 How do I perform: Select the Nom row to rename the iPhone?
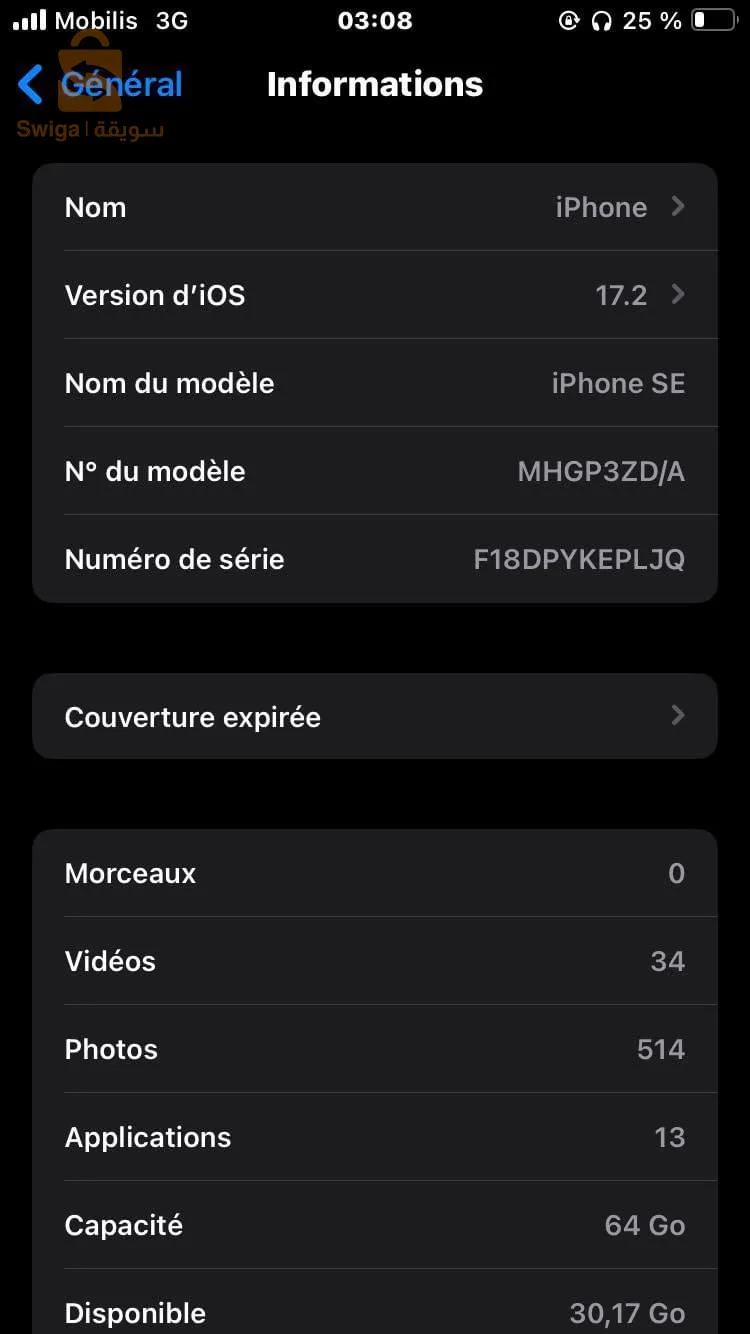click(375, 207)
